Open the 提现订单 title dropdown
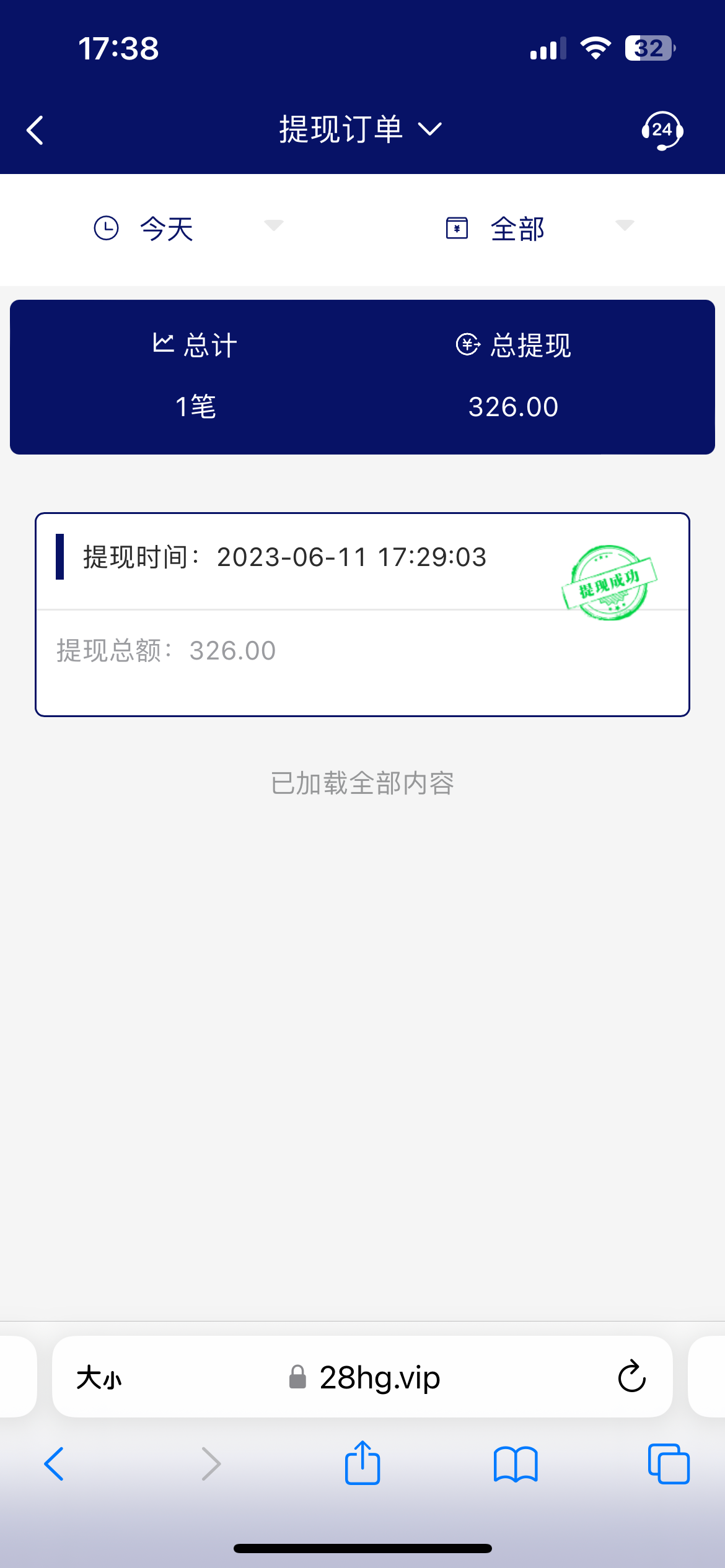This screenshot has height=1568, width=725. [x=429, y=130]
